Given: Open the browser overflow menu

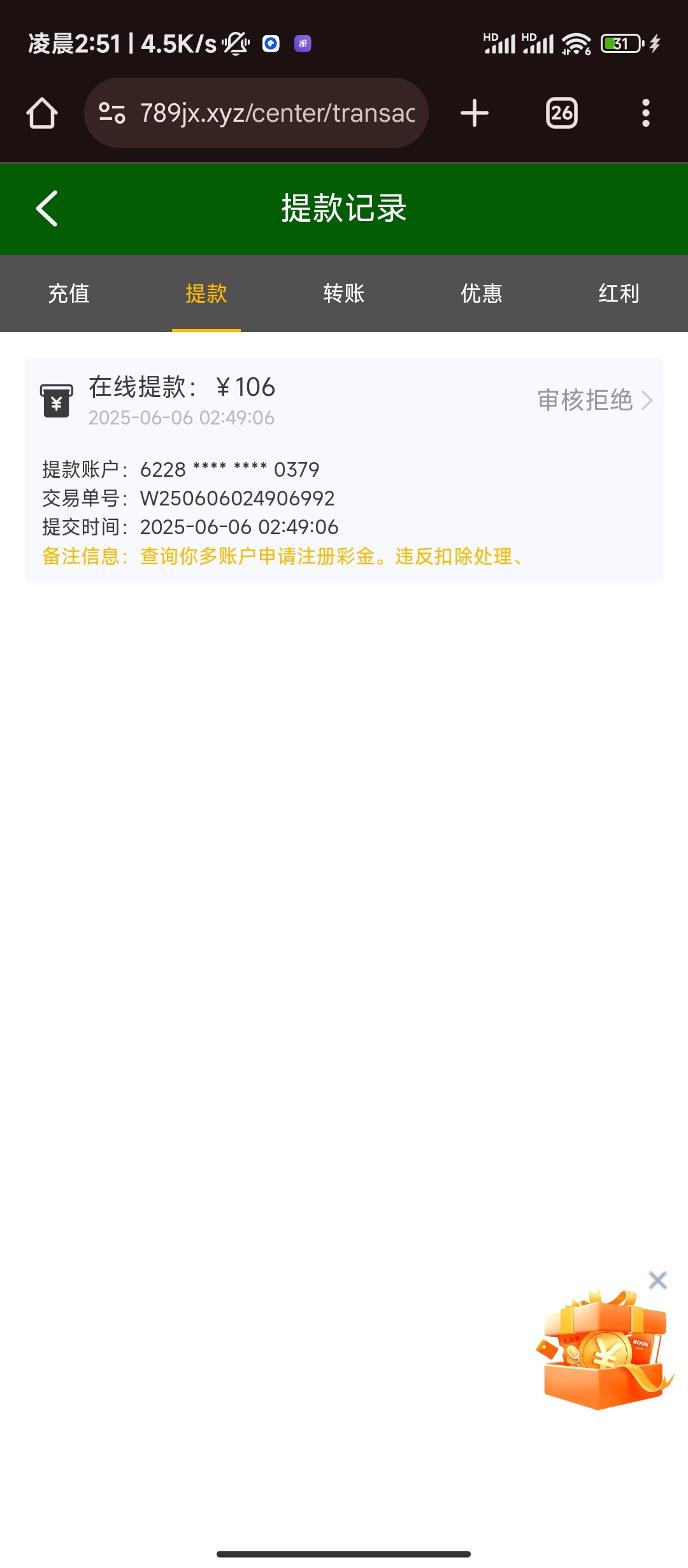Looking at the screenshot, I should [x=646, y=113].
